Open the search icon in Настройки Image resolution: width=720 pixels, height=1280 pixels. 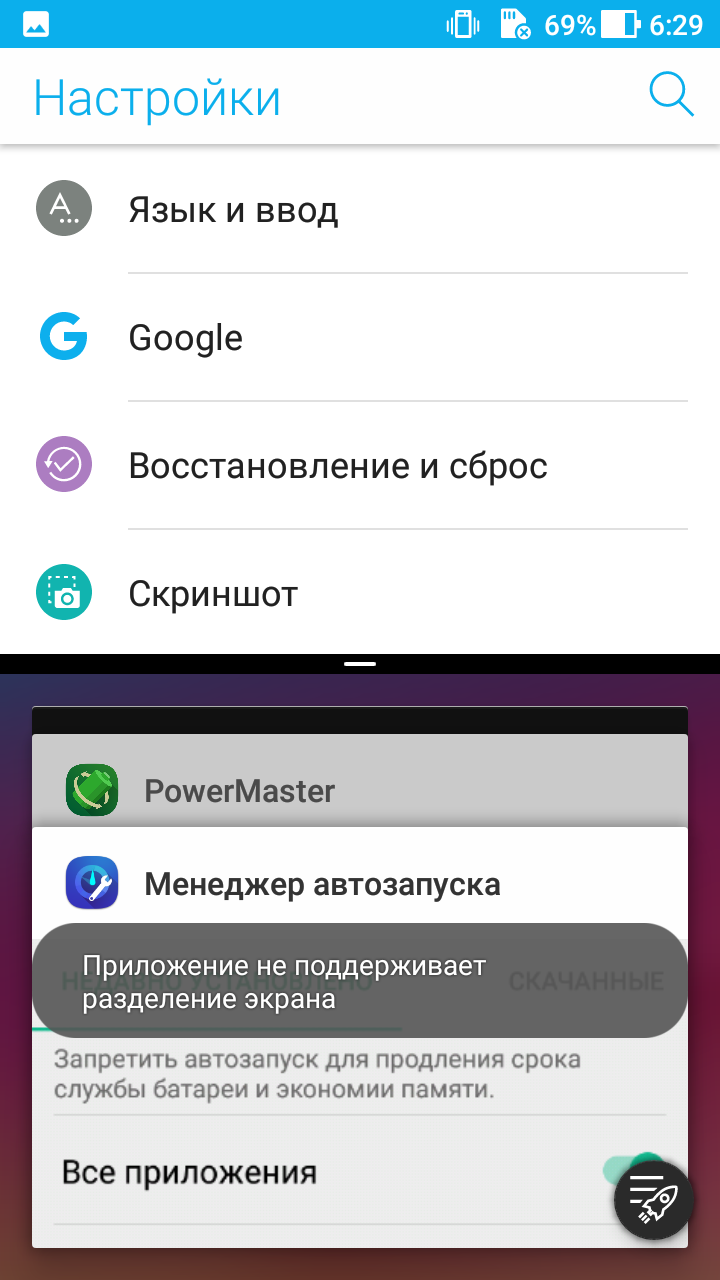pos(670,96)
